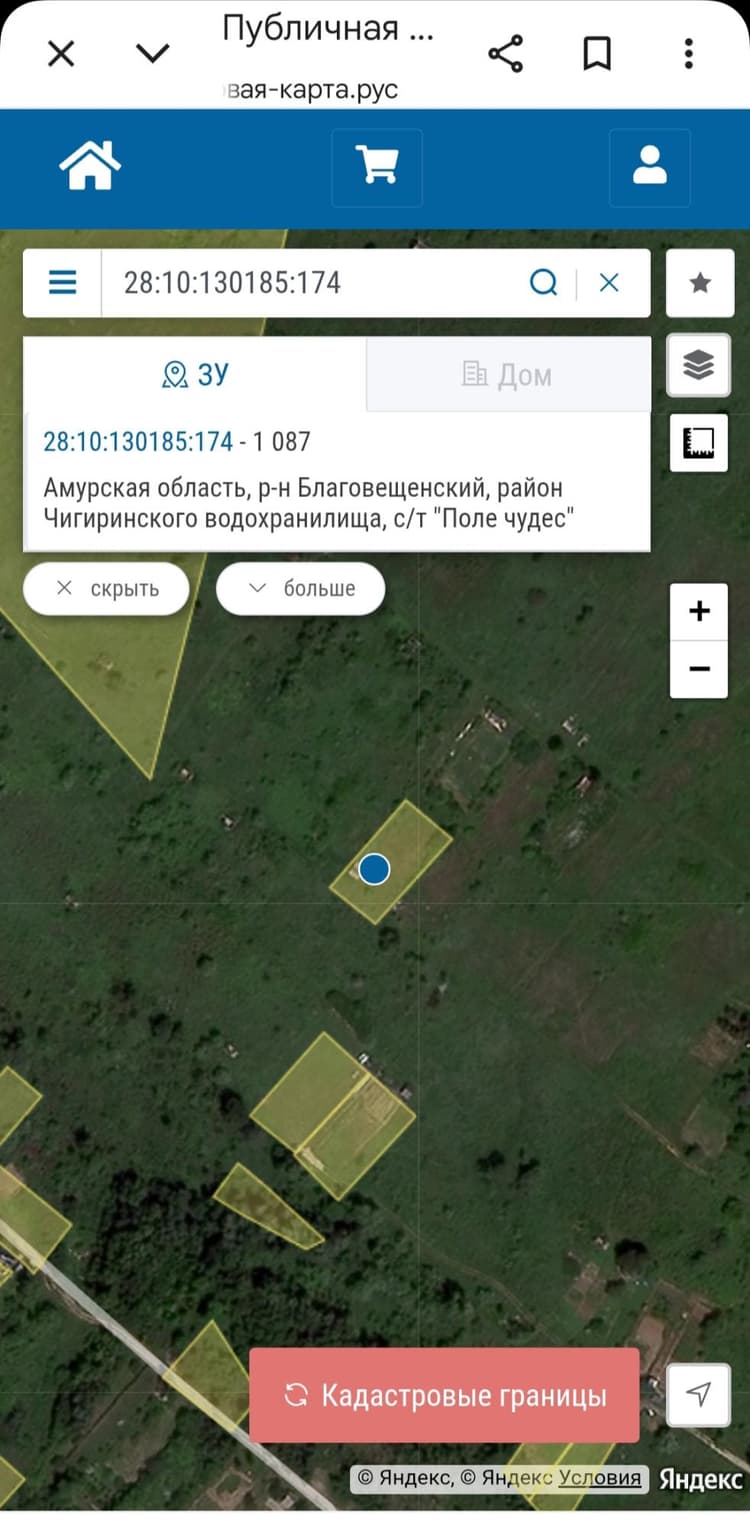Image resolution: width=750 pixels, height=1527 pixels.
Task: Open favorites with the star button
Action: [700, 283]
